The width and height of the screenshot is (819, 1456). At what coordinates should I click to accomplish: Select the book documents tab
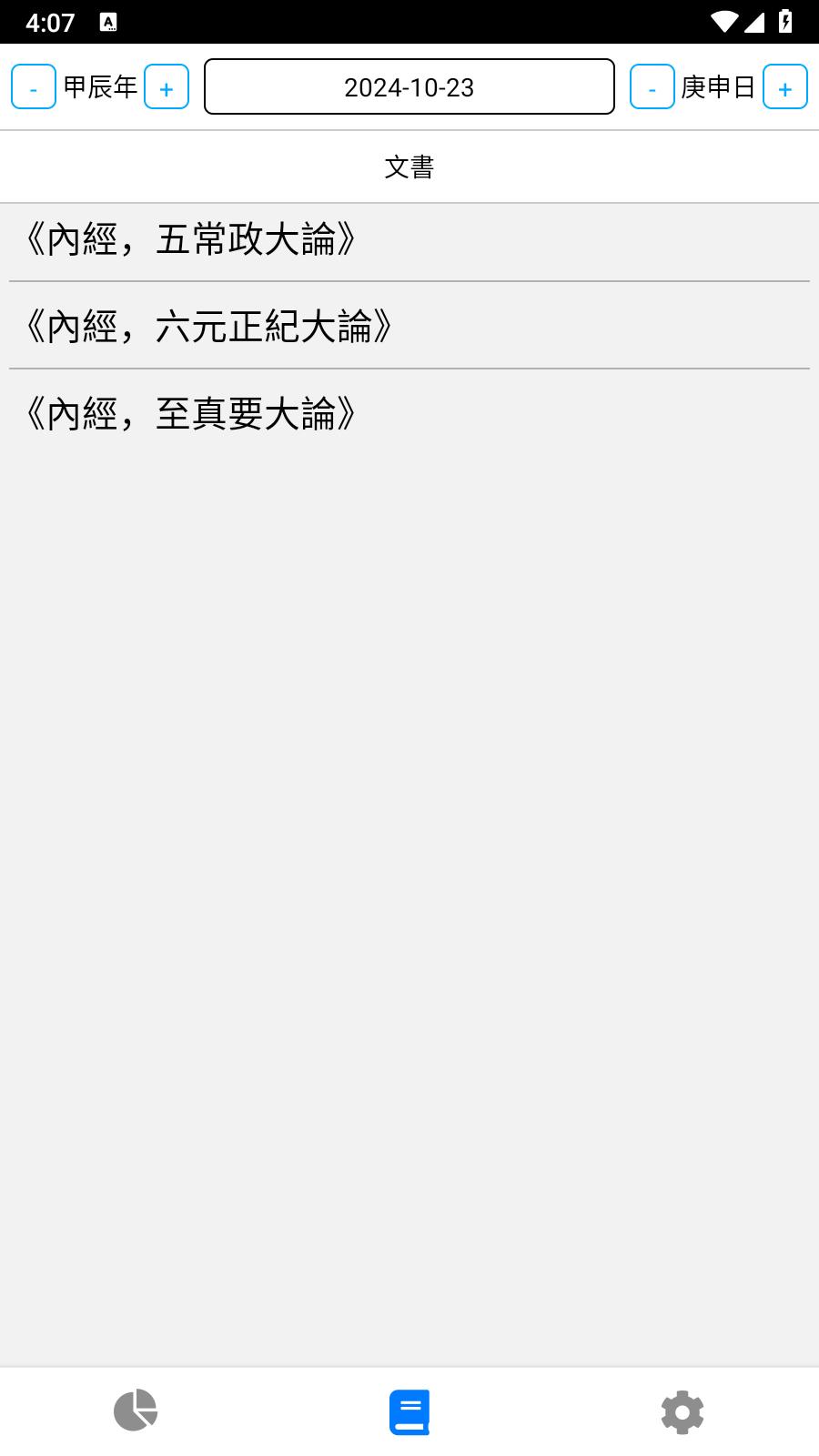409,1411
